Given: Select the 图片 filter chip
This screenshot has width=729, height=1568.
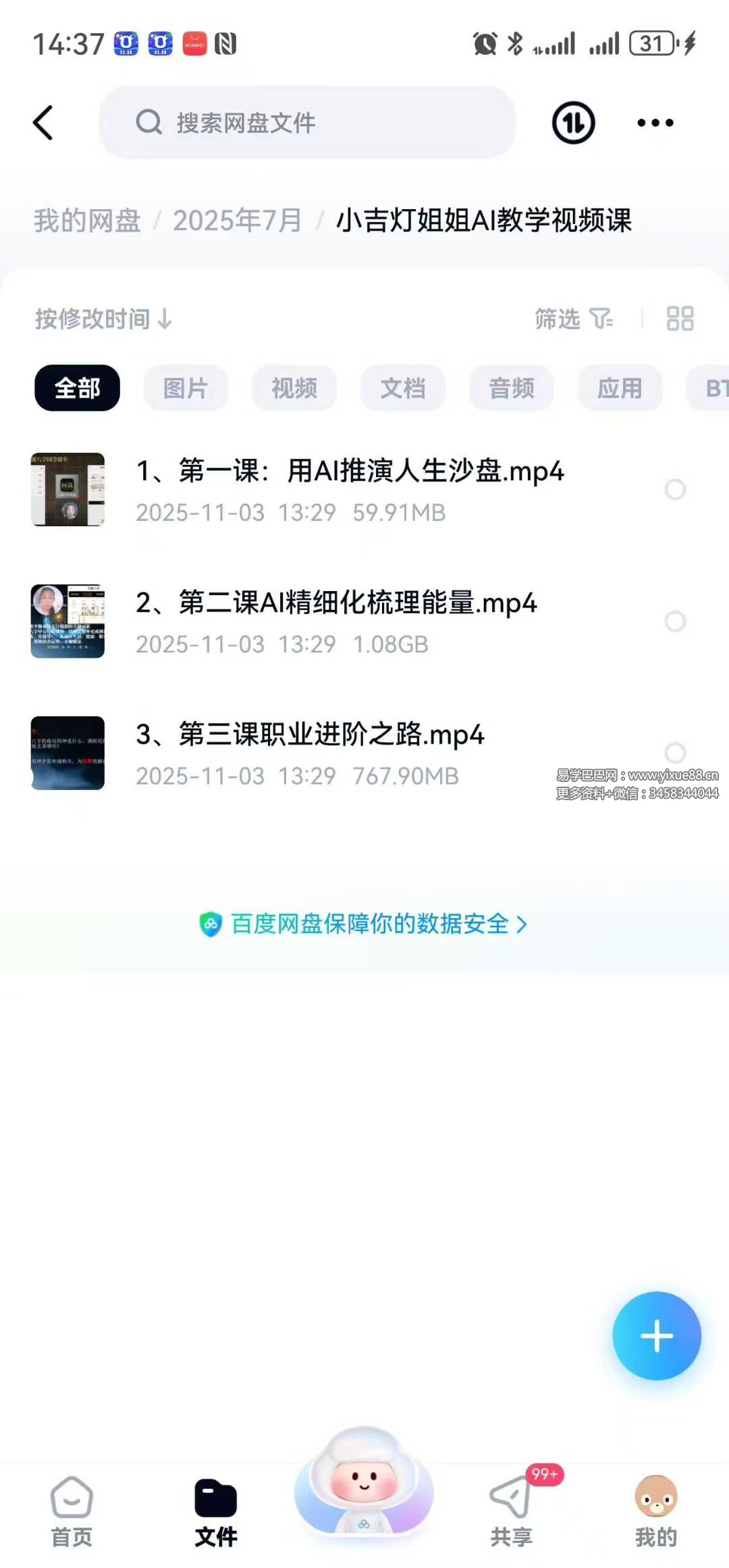Looking at the screenshot, I should [x=186, y=389].
